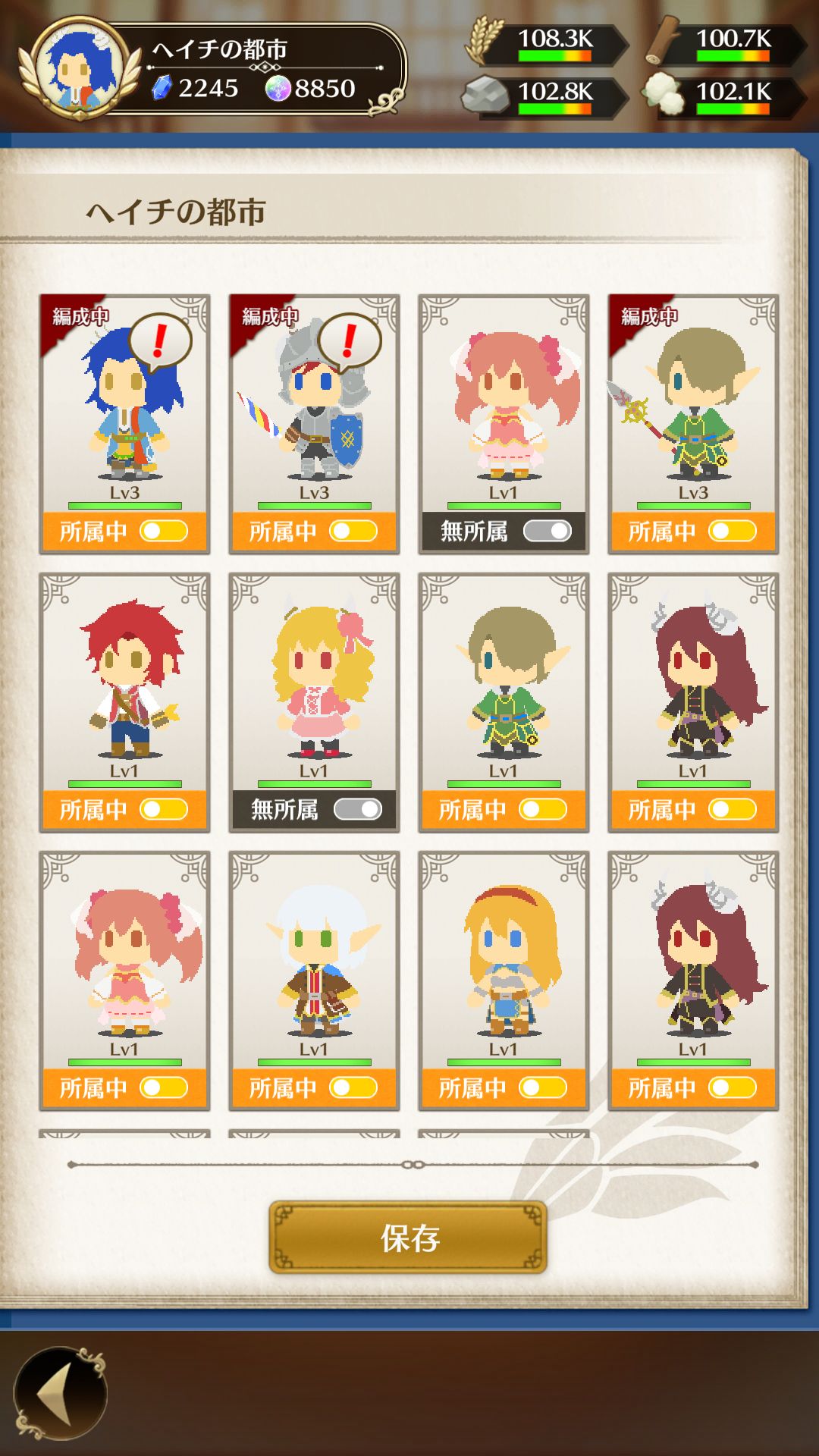Toggle affiliation switch for Lv1 green-clad elf
This screenshot has height=1456, width=819.
pyautogui.click(x=543, y=809)
